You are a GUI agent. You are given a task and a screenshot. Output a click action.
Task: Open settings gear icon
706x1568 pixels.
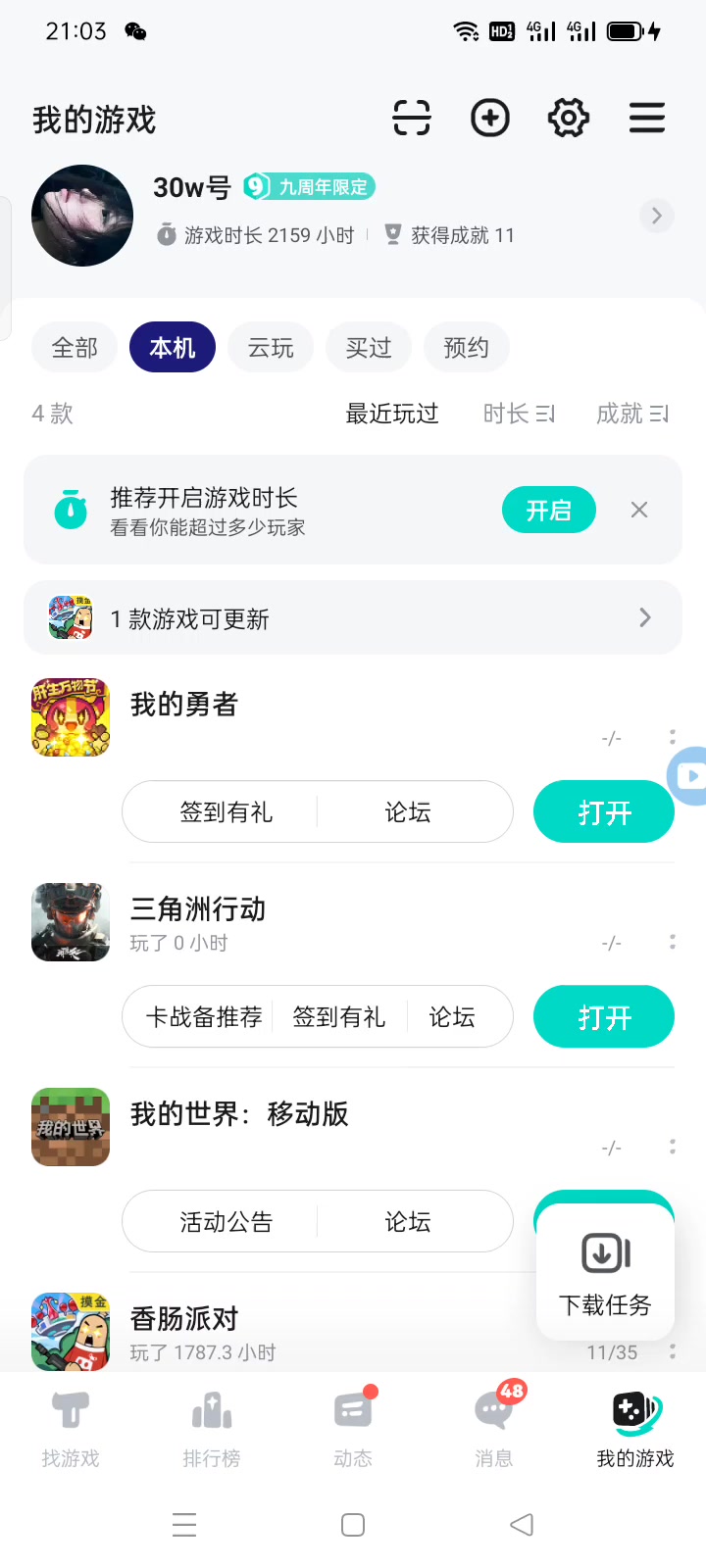coord(568,119)
